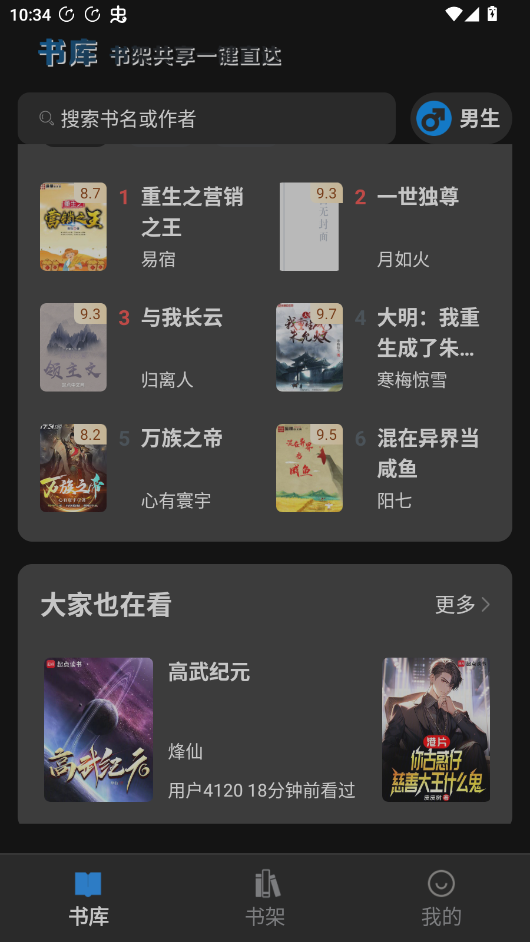This screenshot has height=942, width=530.
Task: Open 大明：我重生成了朱… by 寒梅惊雪
Action: (x=383, y=347)
